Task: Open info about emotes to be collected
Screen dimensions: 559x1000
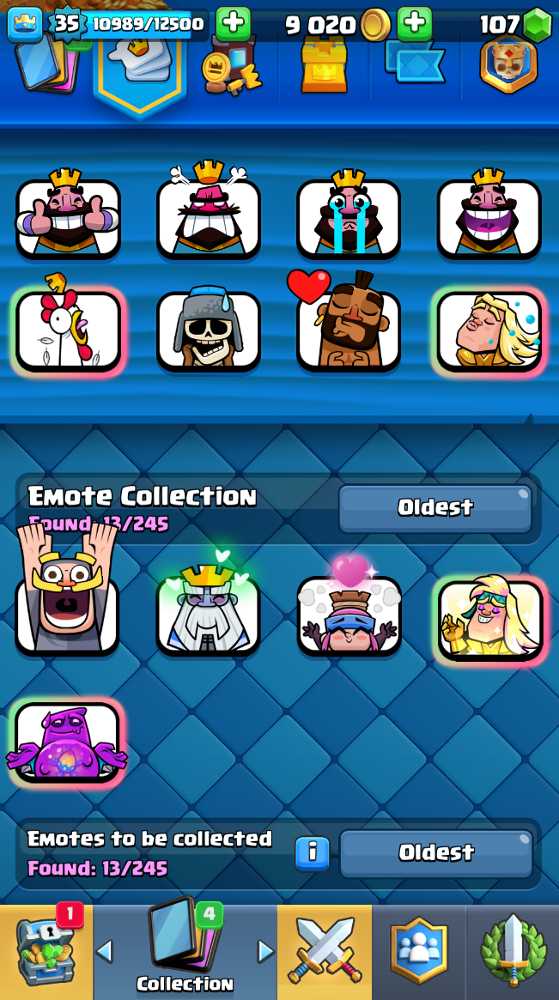Action: [312, 853]
